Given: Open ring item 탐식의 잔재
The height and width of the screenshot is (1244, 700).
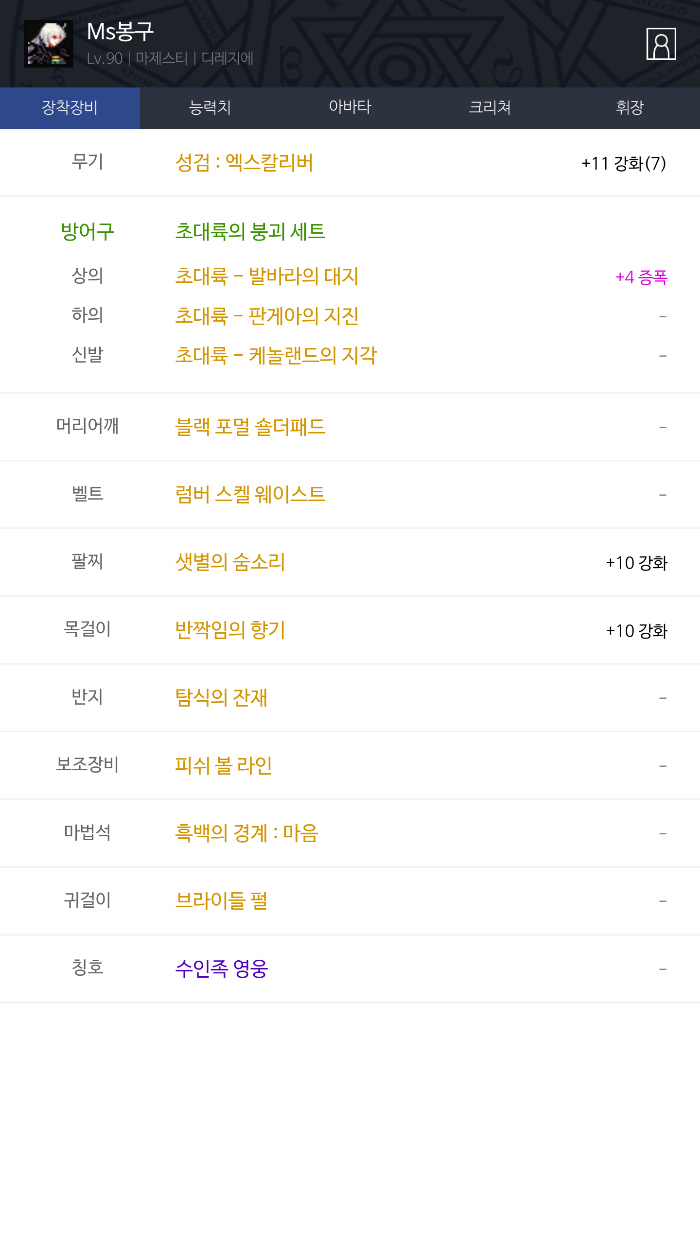Looking at the screenshot, I should coord(221,698).
